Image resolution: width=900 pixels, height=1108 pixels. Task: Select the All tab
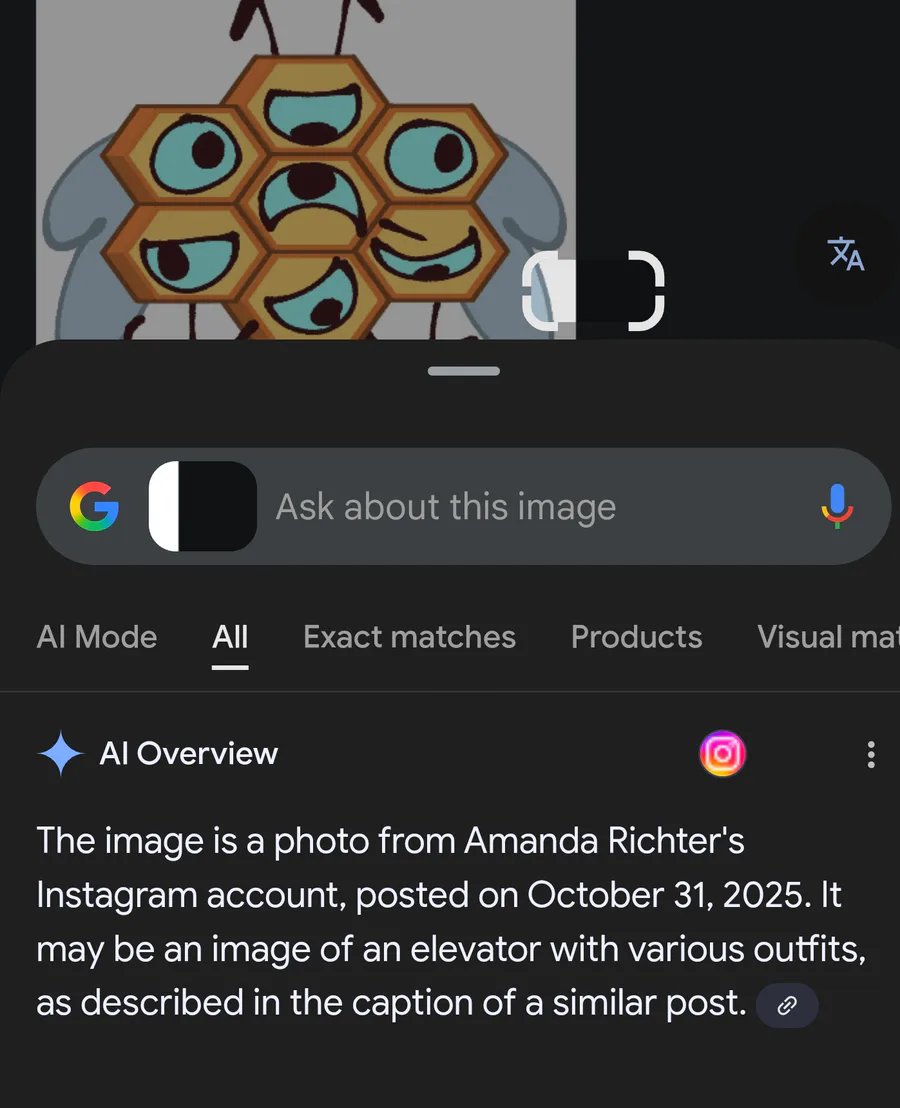[x=230, y=637]
